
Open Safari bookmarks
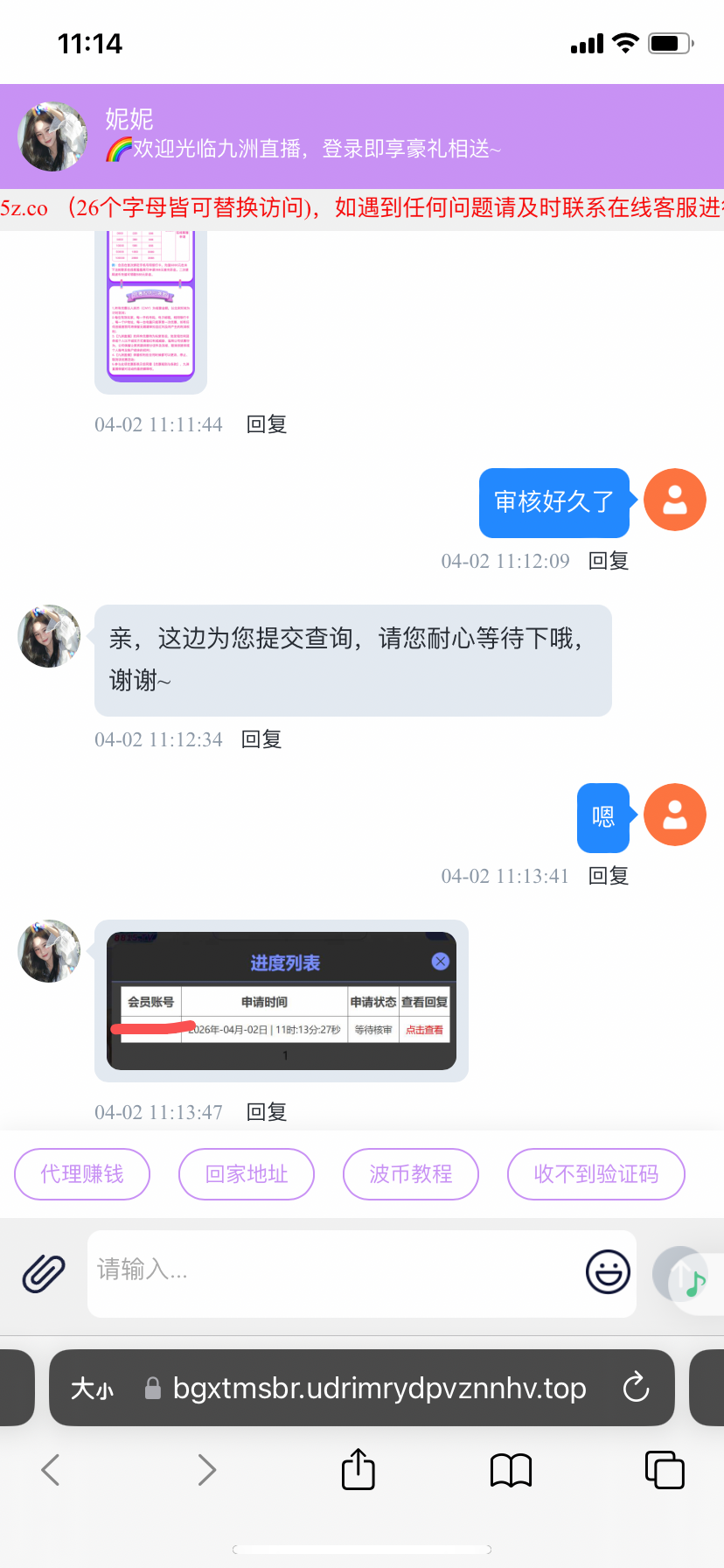(512, 1470)
